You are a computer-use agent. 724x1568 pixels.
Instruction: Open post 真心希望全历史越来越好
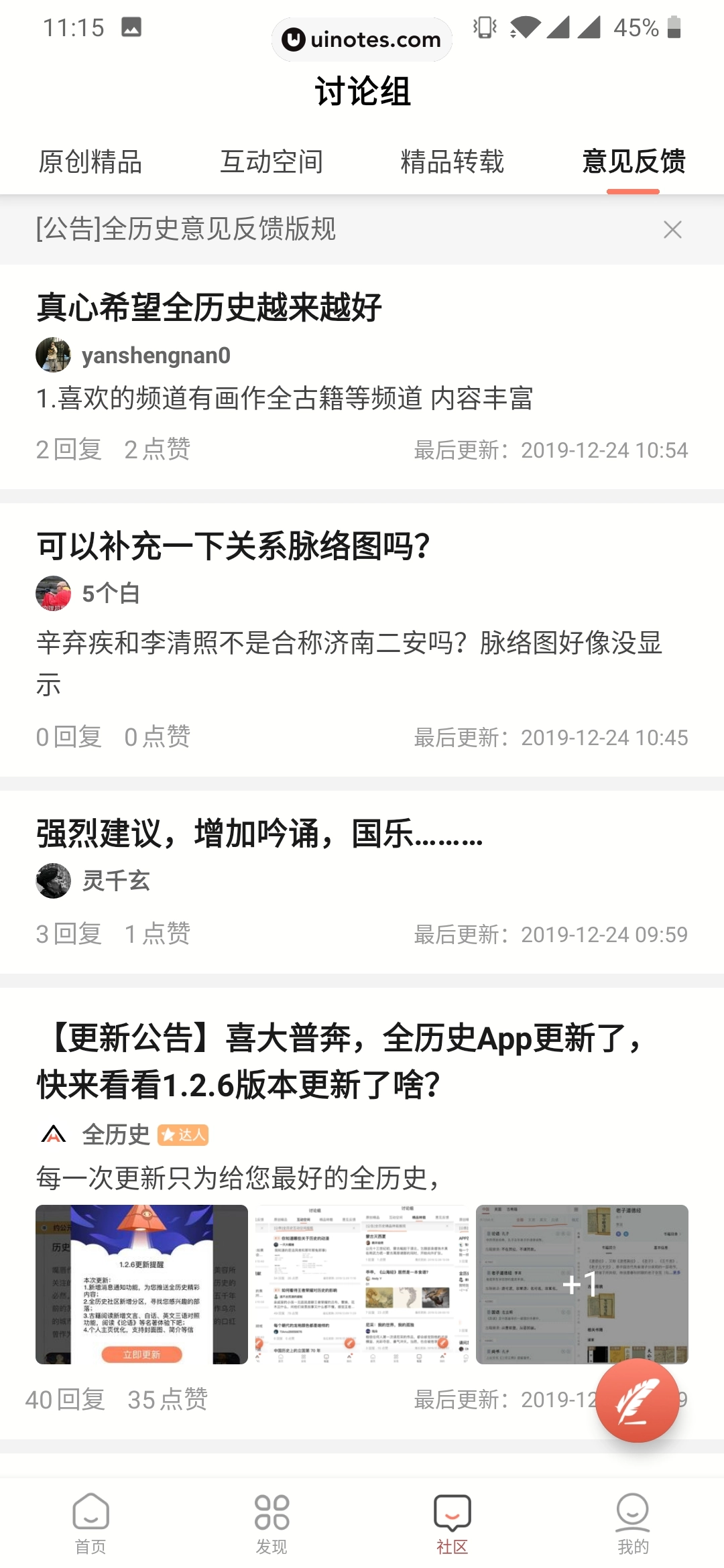point(208,308)
